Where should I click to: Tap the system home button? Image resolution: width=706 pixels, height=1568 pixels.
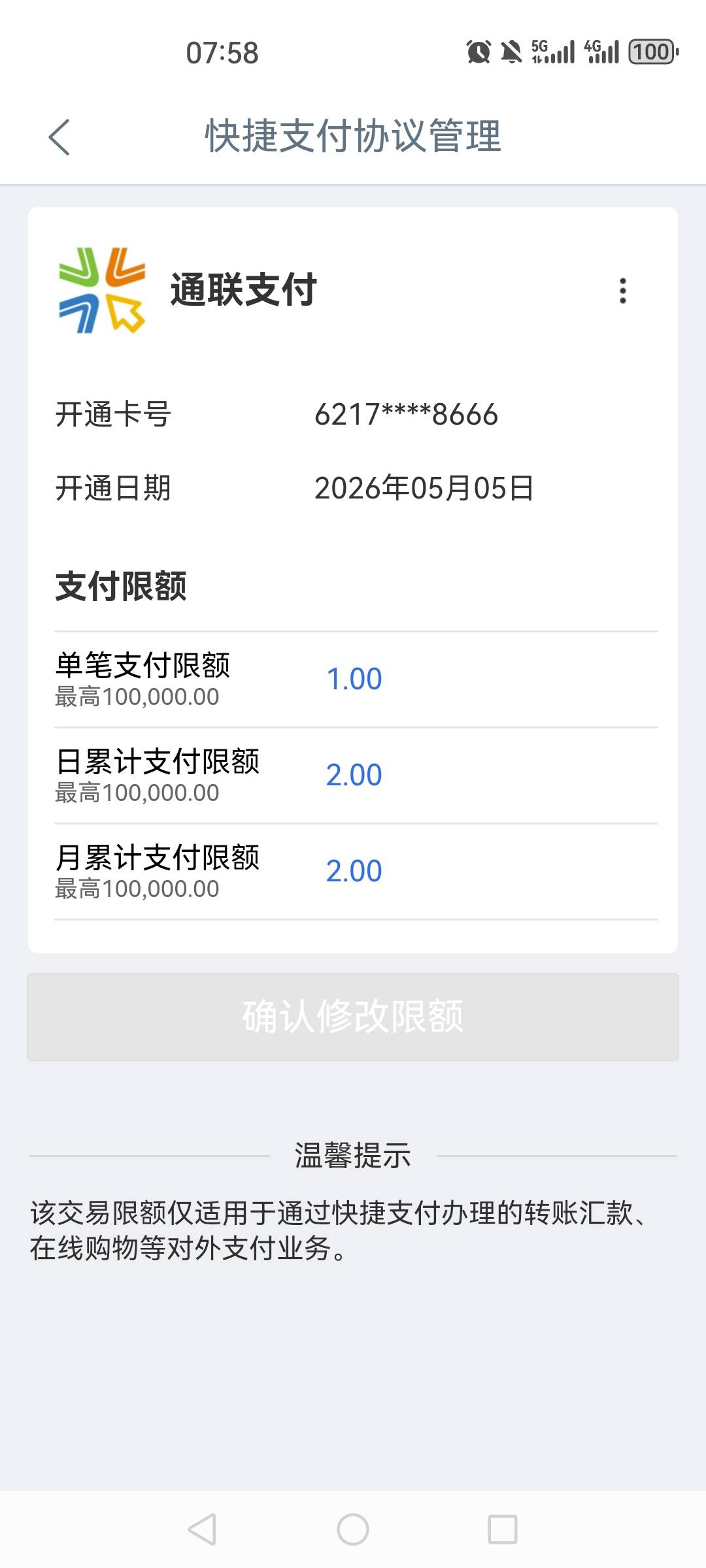coord(353,1529)
